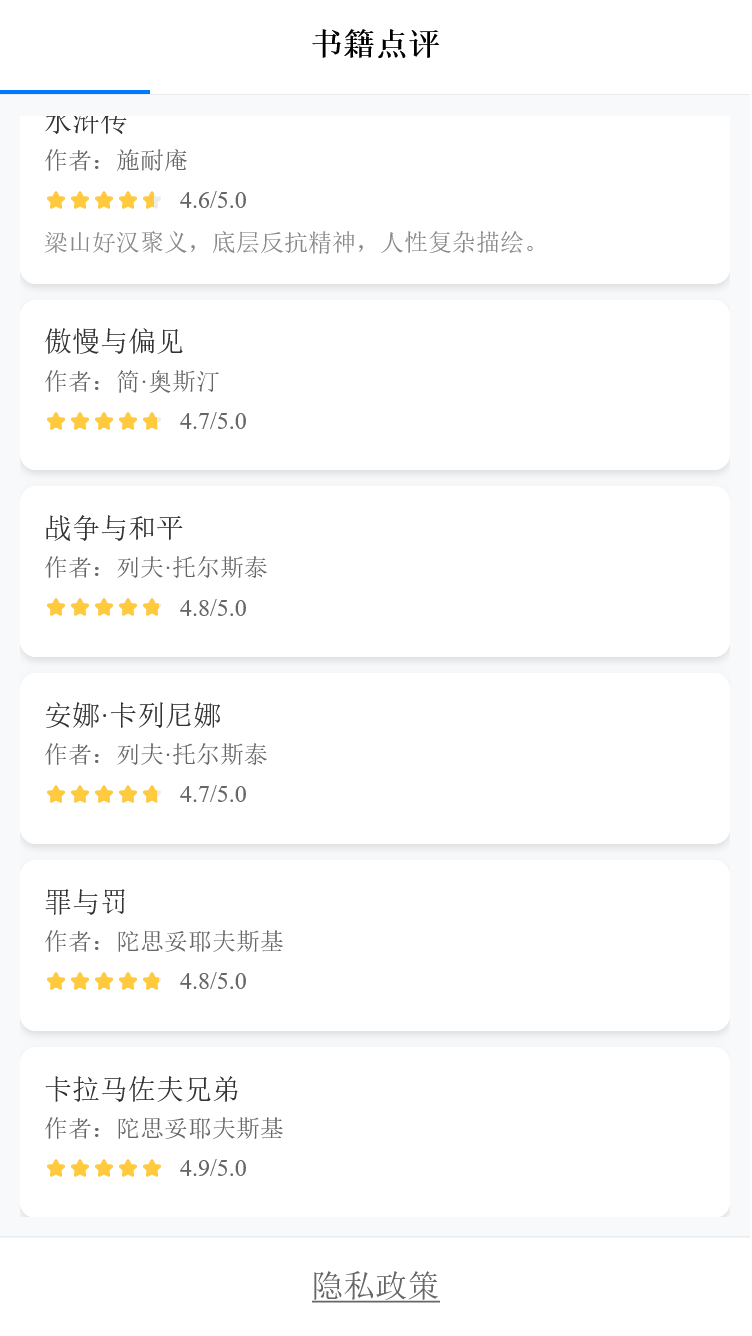View the 罪与罚 book card
Image resolution: width=752 pixels, height=1336 pixels.
375,945
